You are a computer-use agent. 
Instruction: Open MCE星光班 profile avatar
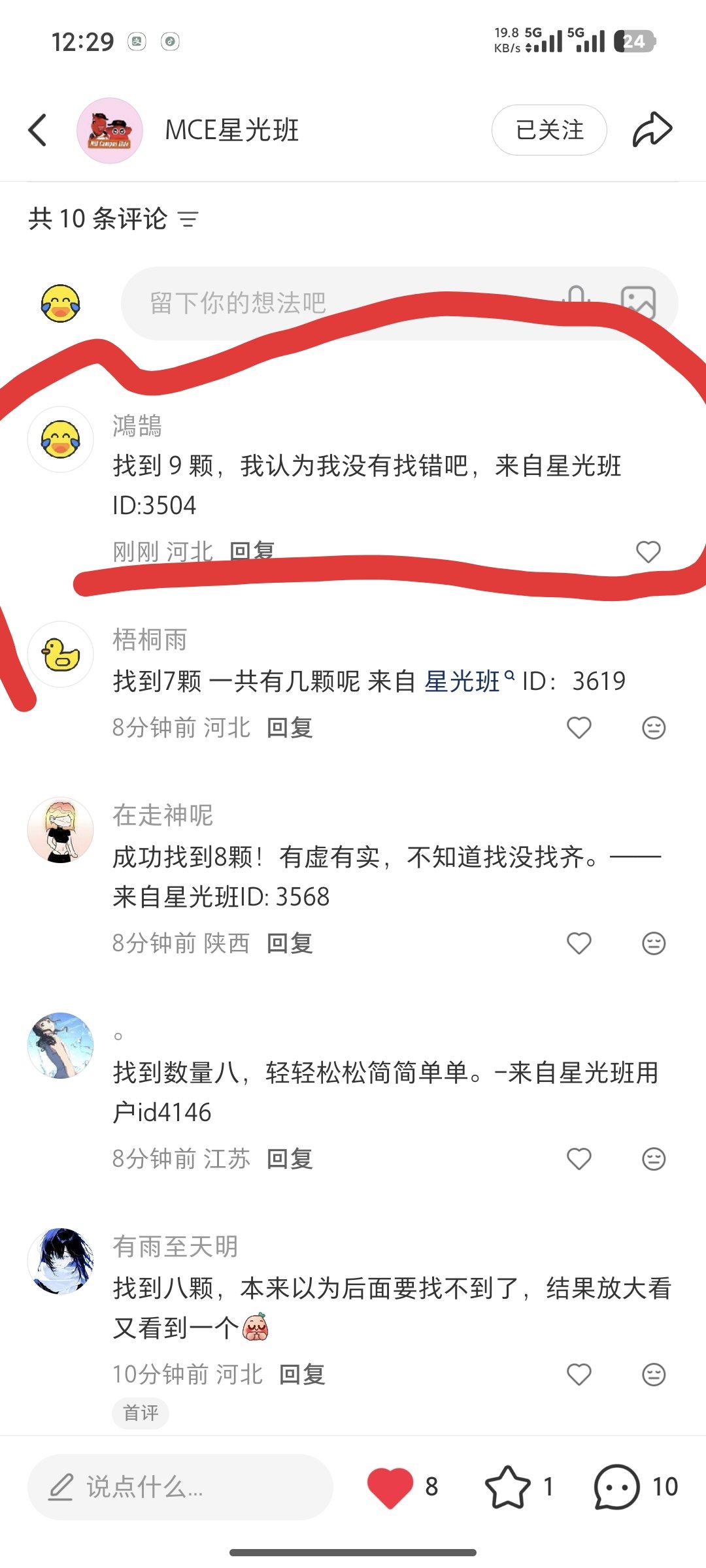[110, 130]
